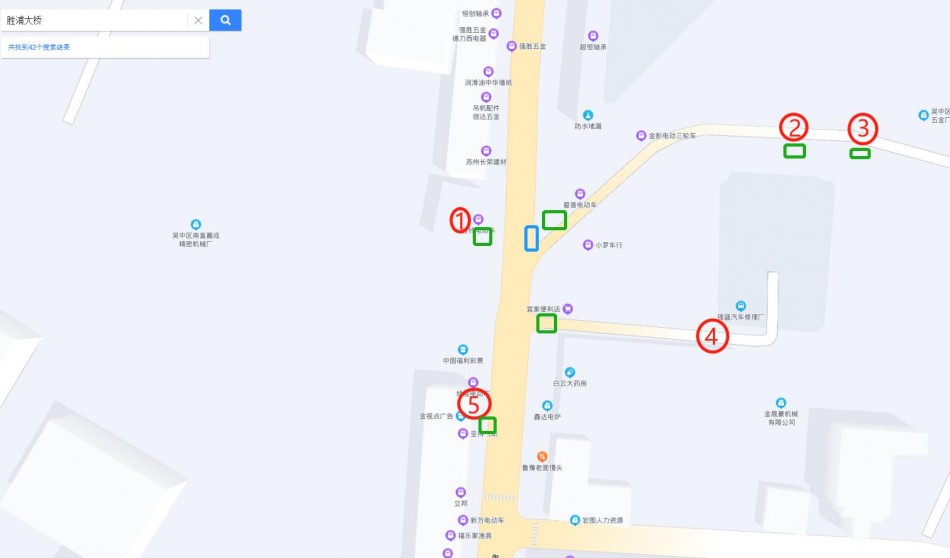Open the 吴中区甪直惠成精密机械厂 marker

[195, 225]
